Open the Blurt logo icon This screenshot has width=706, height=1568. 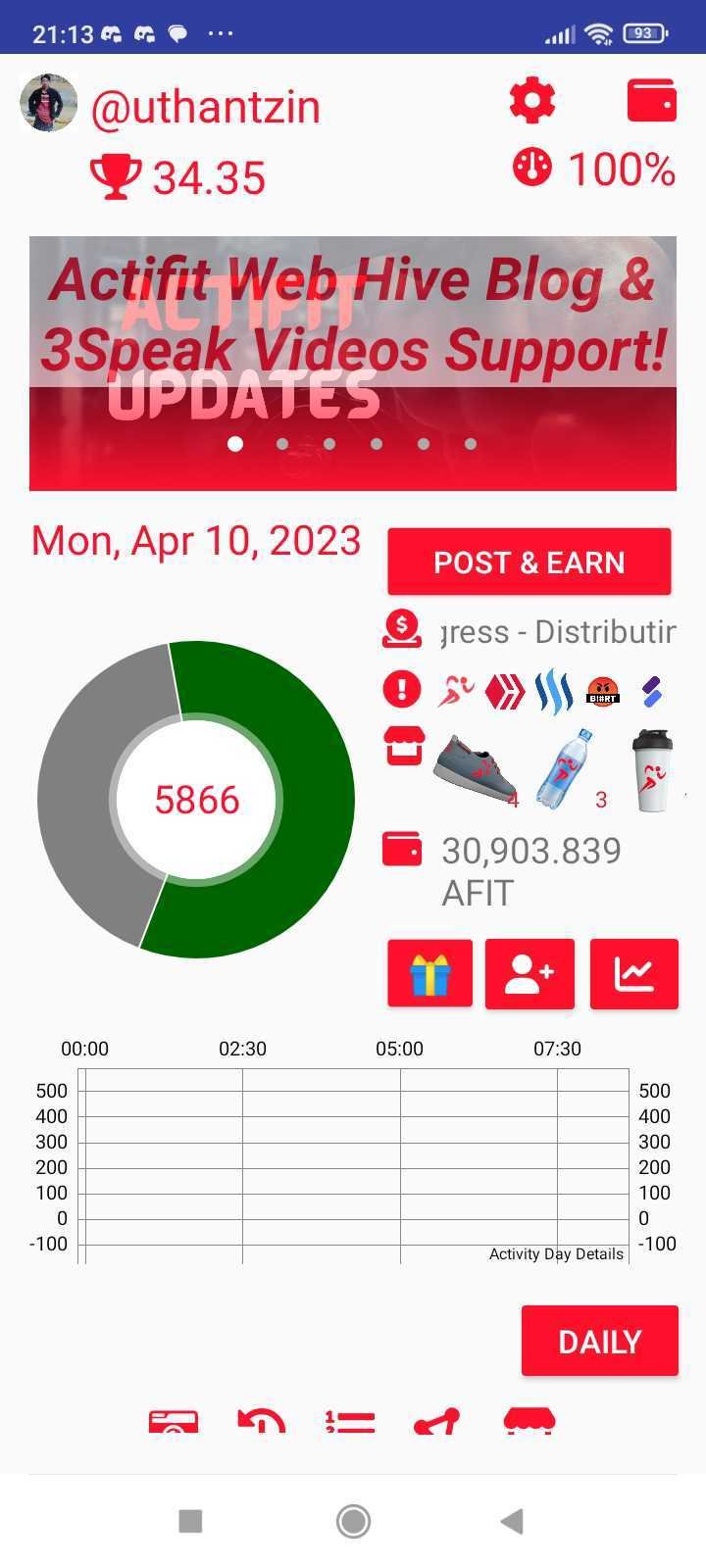pos(603,691)
